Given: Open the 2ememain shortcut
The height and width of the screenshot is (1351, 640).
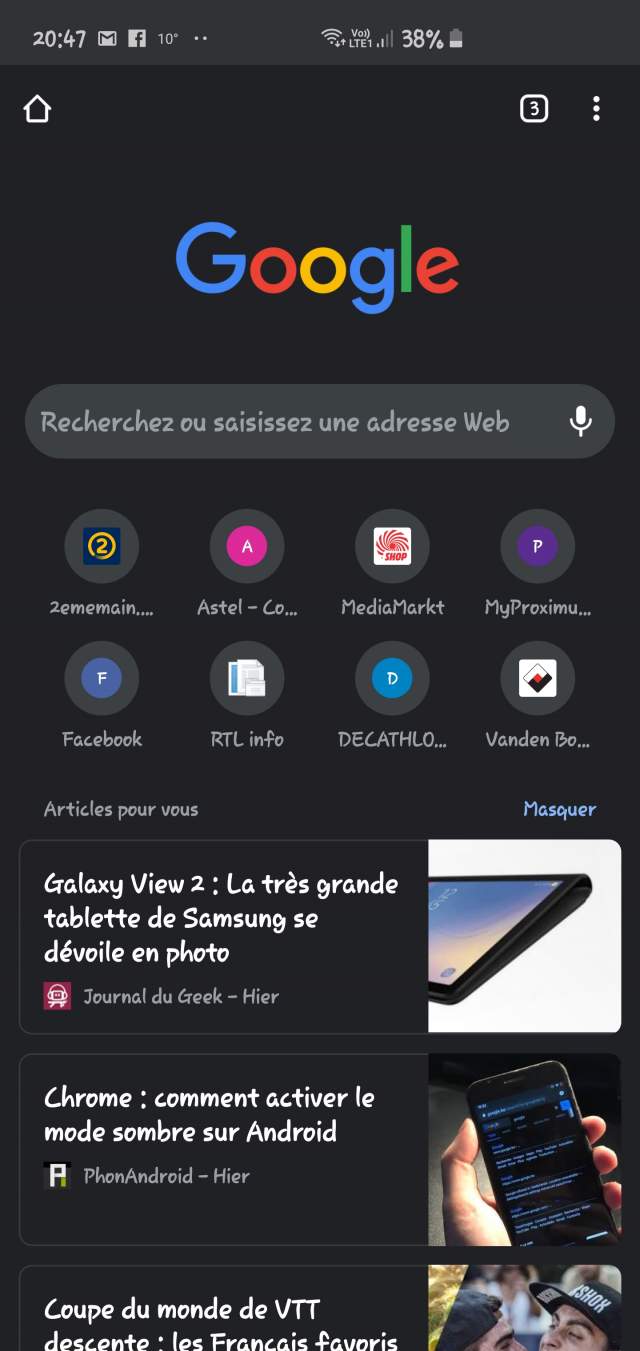Looking at the screenshot, I should pyautogui.click(x=101, y=546).
